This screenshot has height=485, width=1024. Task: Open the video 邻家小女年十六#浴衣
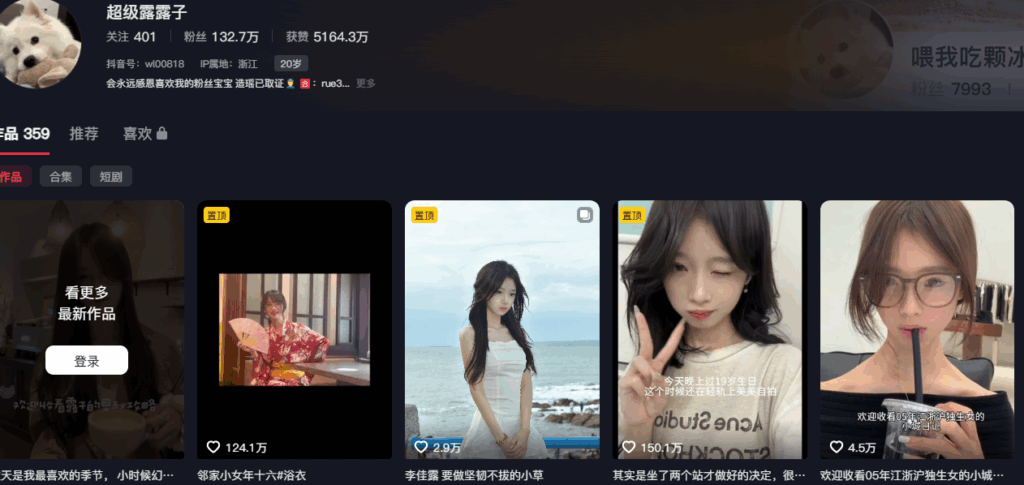294,330
